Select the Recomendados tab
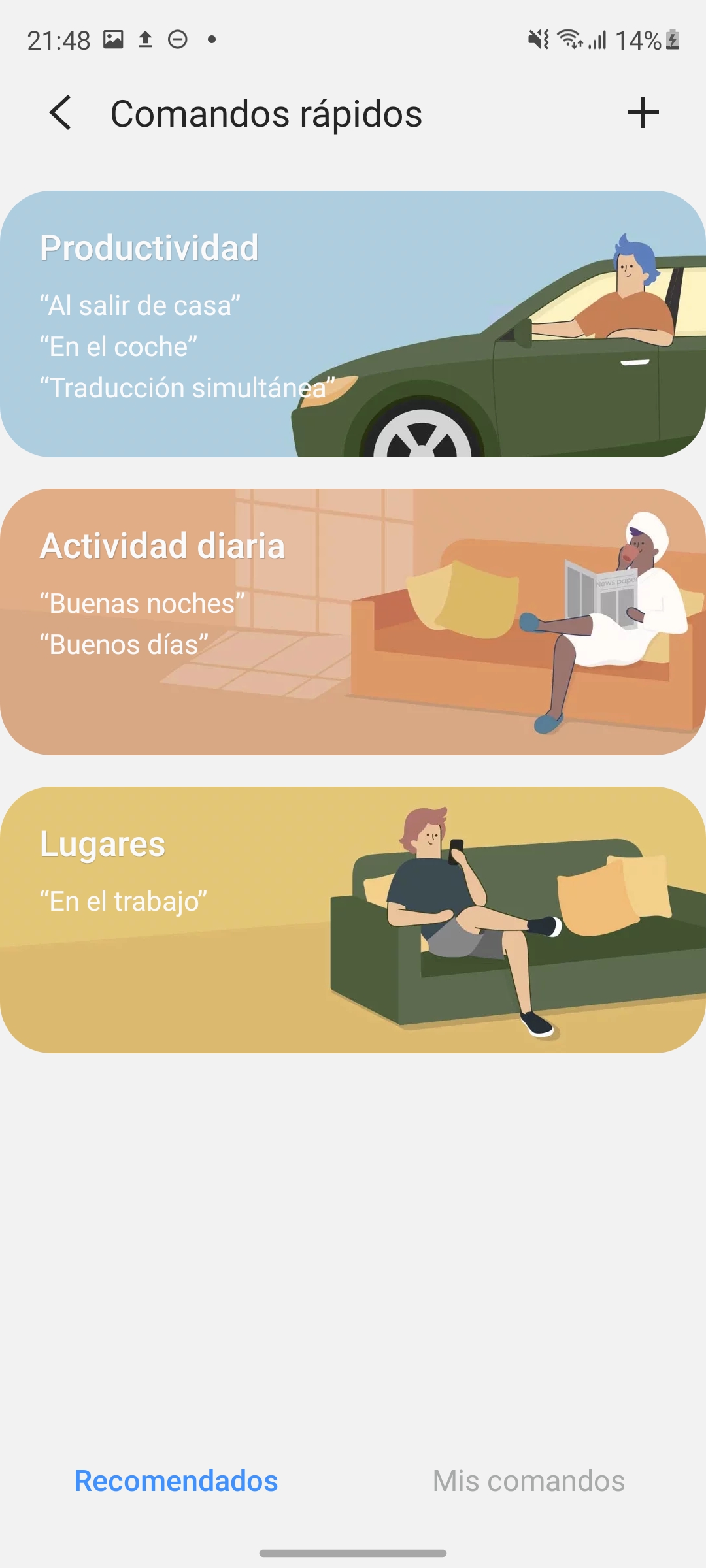Viewport: 706px width, 1568px height. pos(176,1481)
